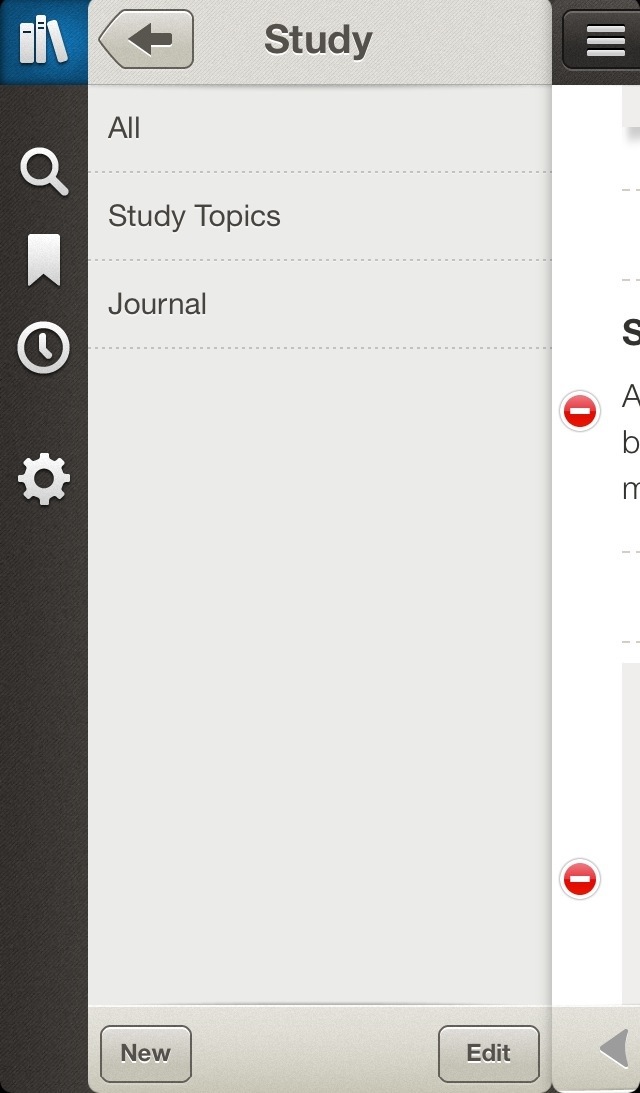640x1093 pixels.
Task: Tap the upper red delete icon
Action: click(x=580, y=411)
